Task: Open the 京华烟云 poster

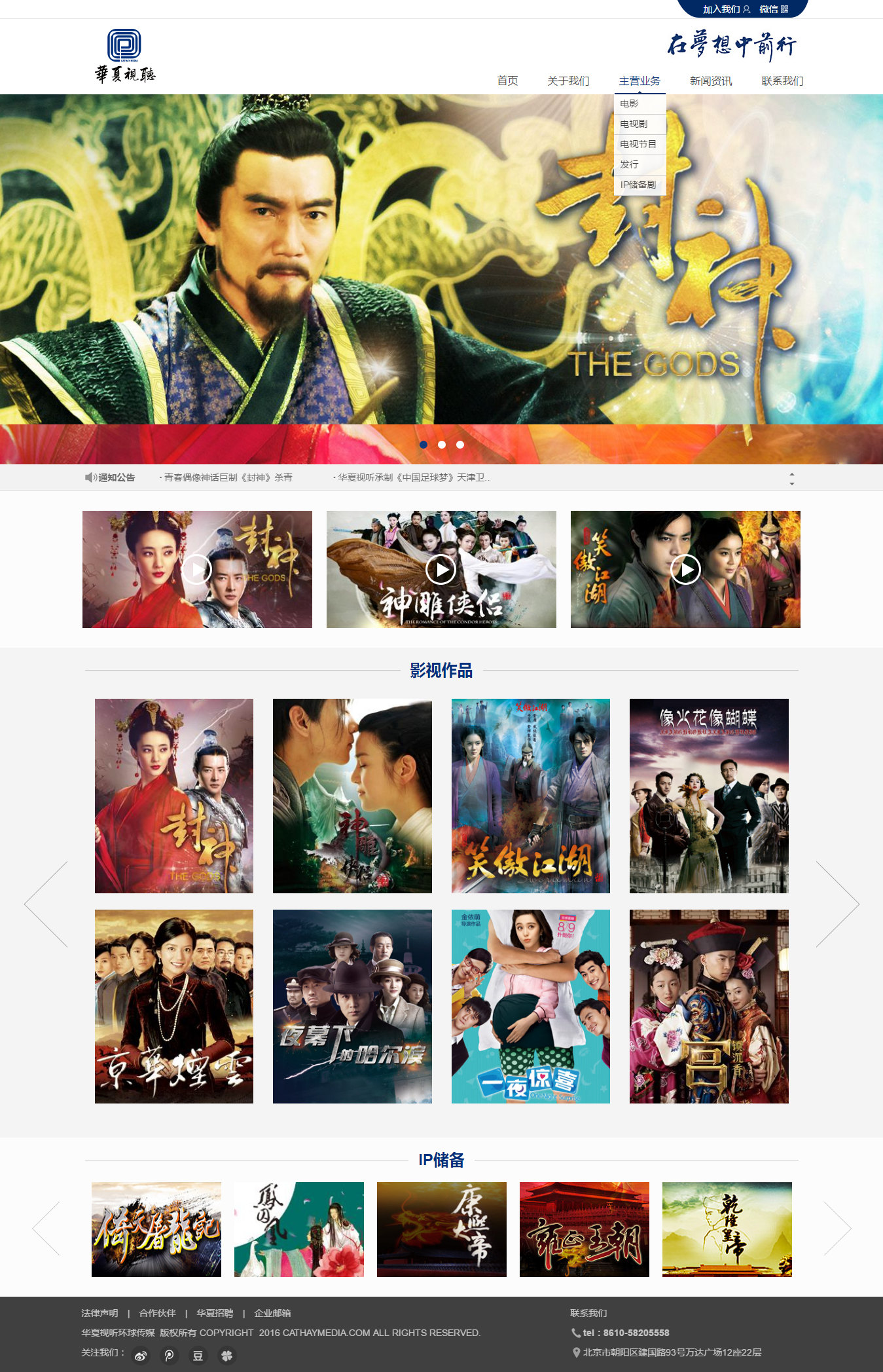Action: (x=174, y=1006)
